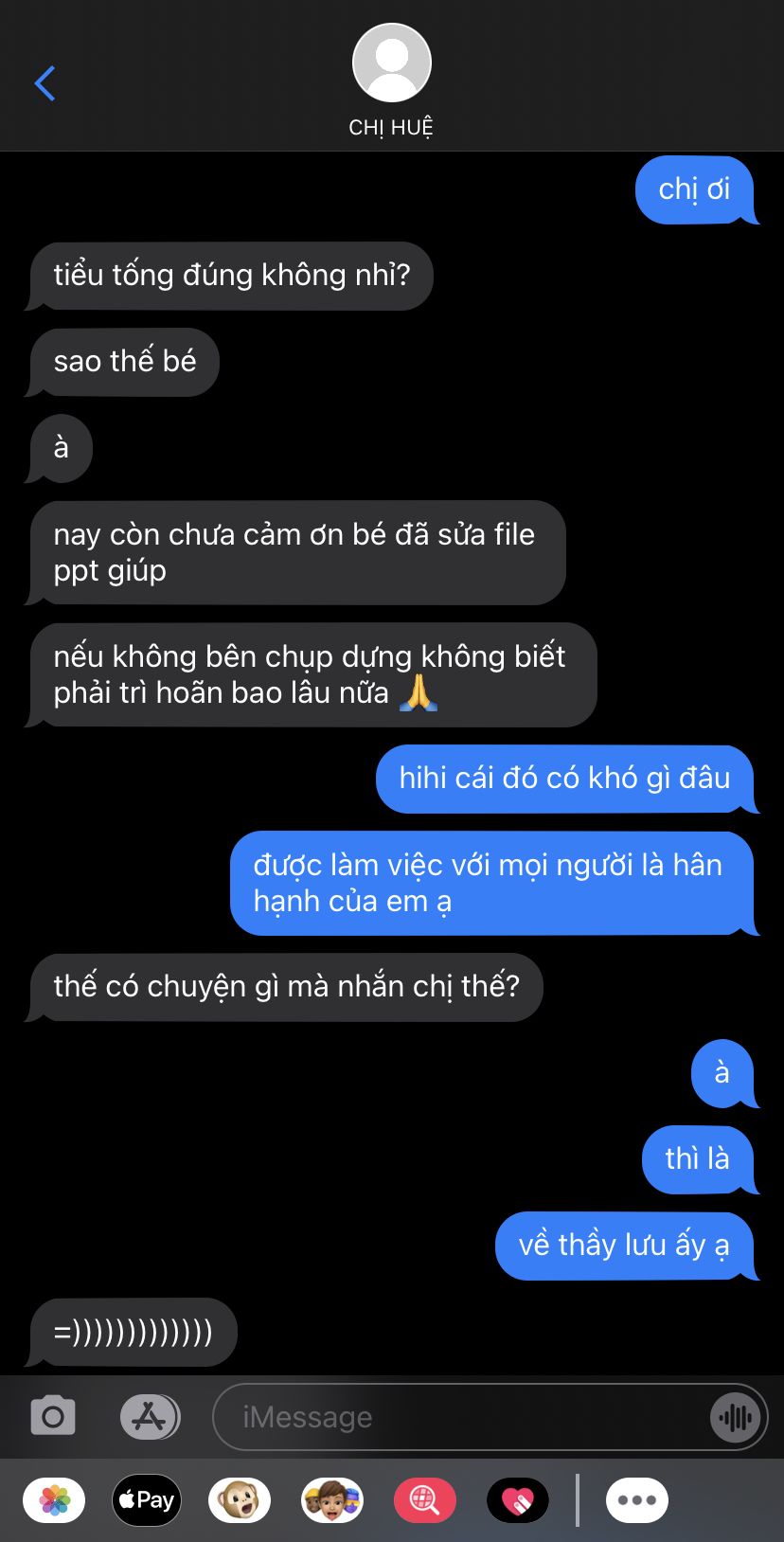Open Digital Touch heart app
This screenshot has height=1542, width=784.
point(518,1500)
